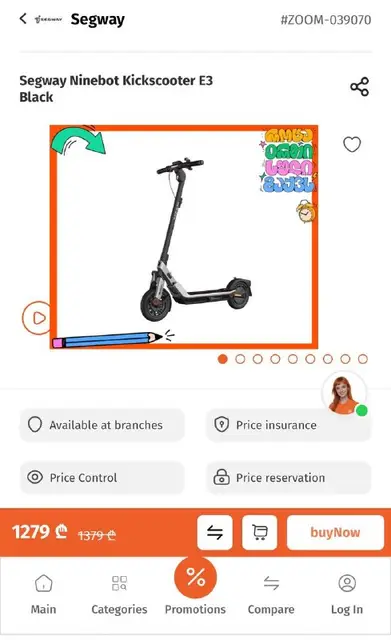Add the product to comparison via arrows button
The width and height of the screenshot is (391, 640).
pos(215,532)
